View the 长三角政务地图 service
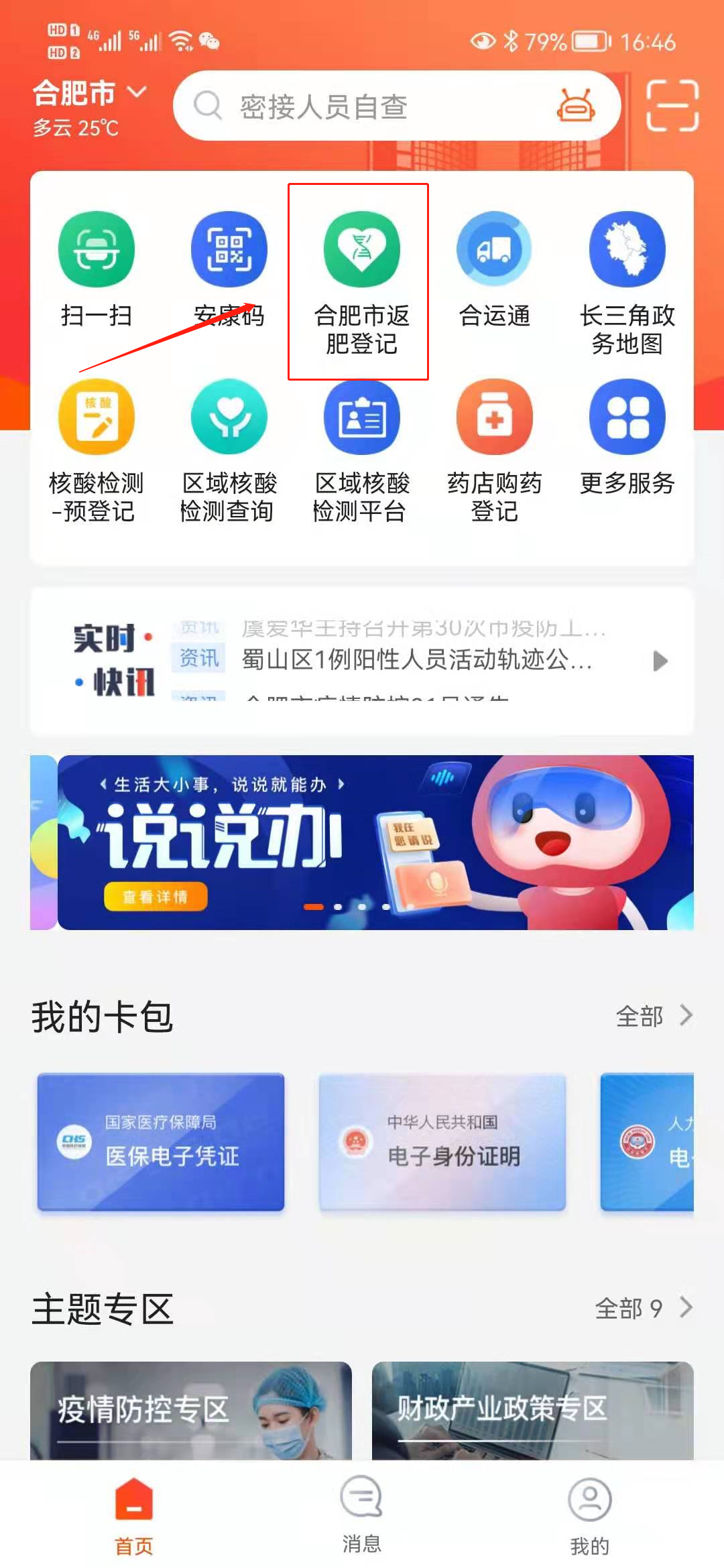 [627, 281]
